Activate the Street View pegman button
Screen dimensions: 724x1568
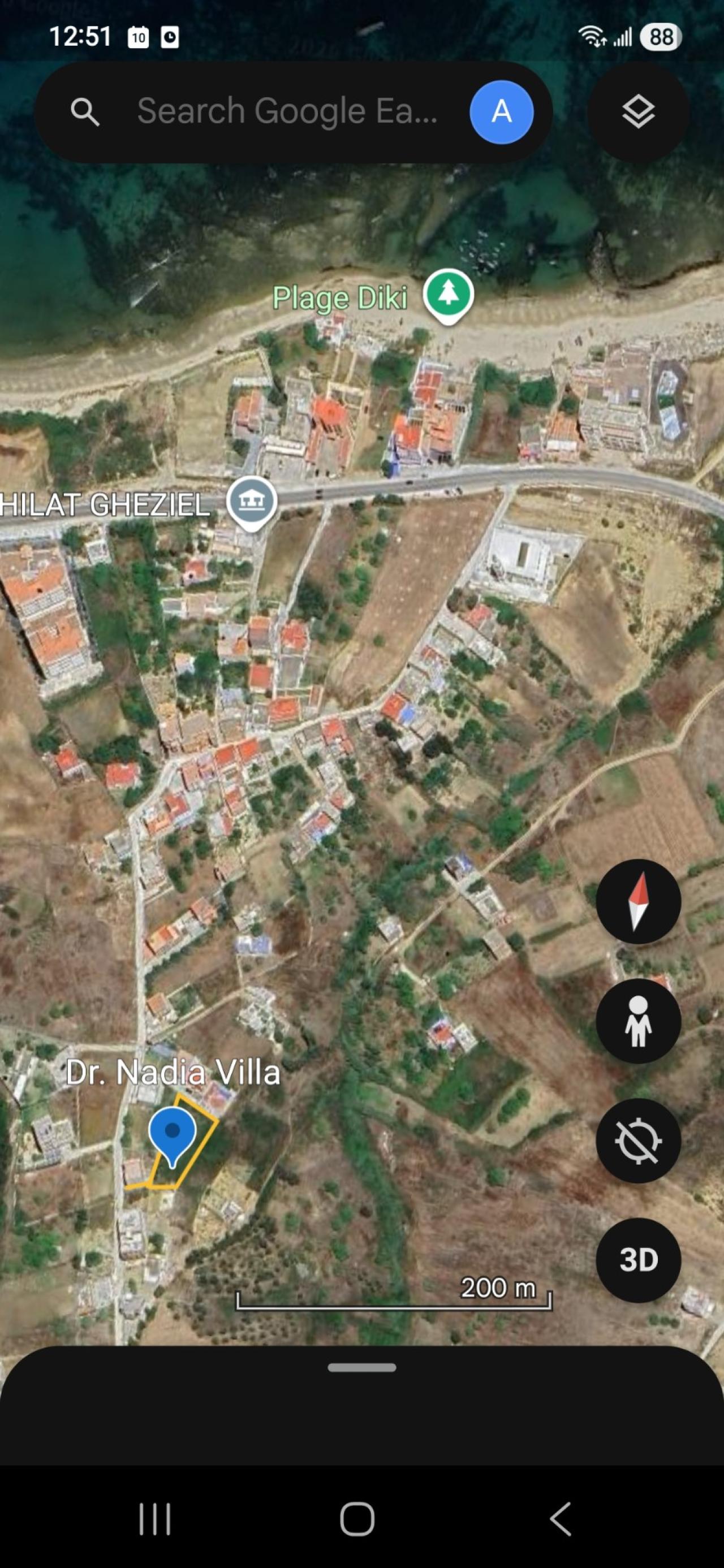(x=637, y=1021)
